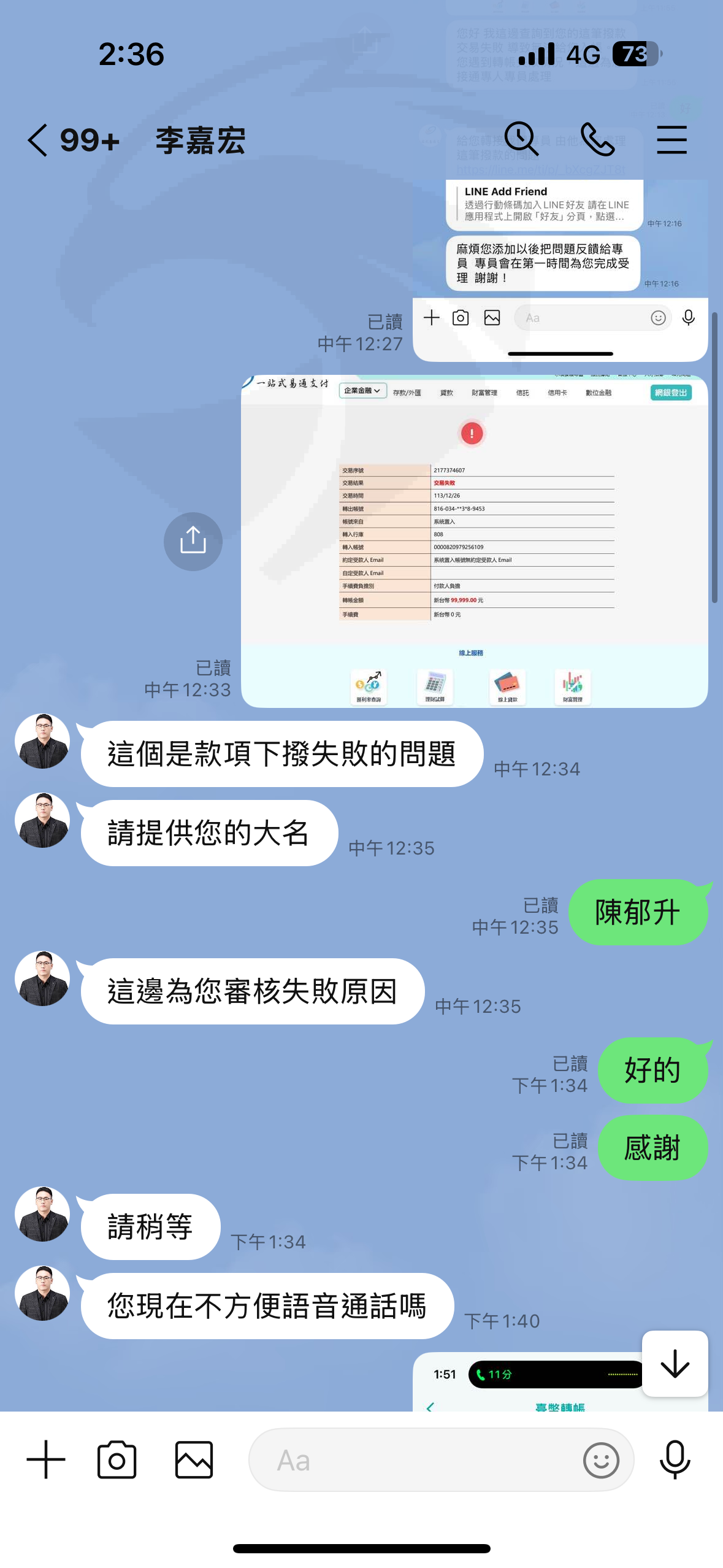The height and width of the screenshot is (1568, 723).
Task: Record a voice message with microphone
Action: click(x=675, y=1459)
